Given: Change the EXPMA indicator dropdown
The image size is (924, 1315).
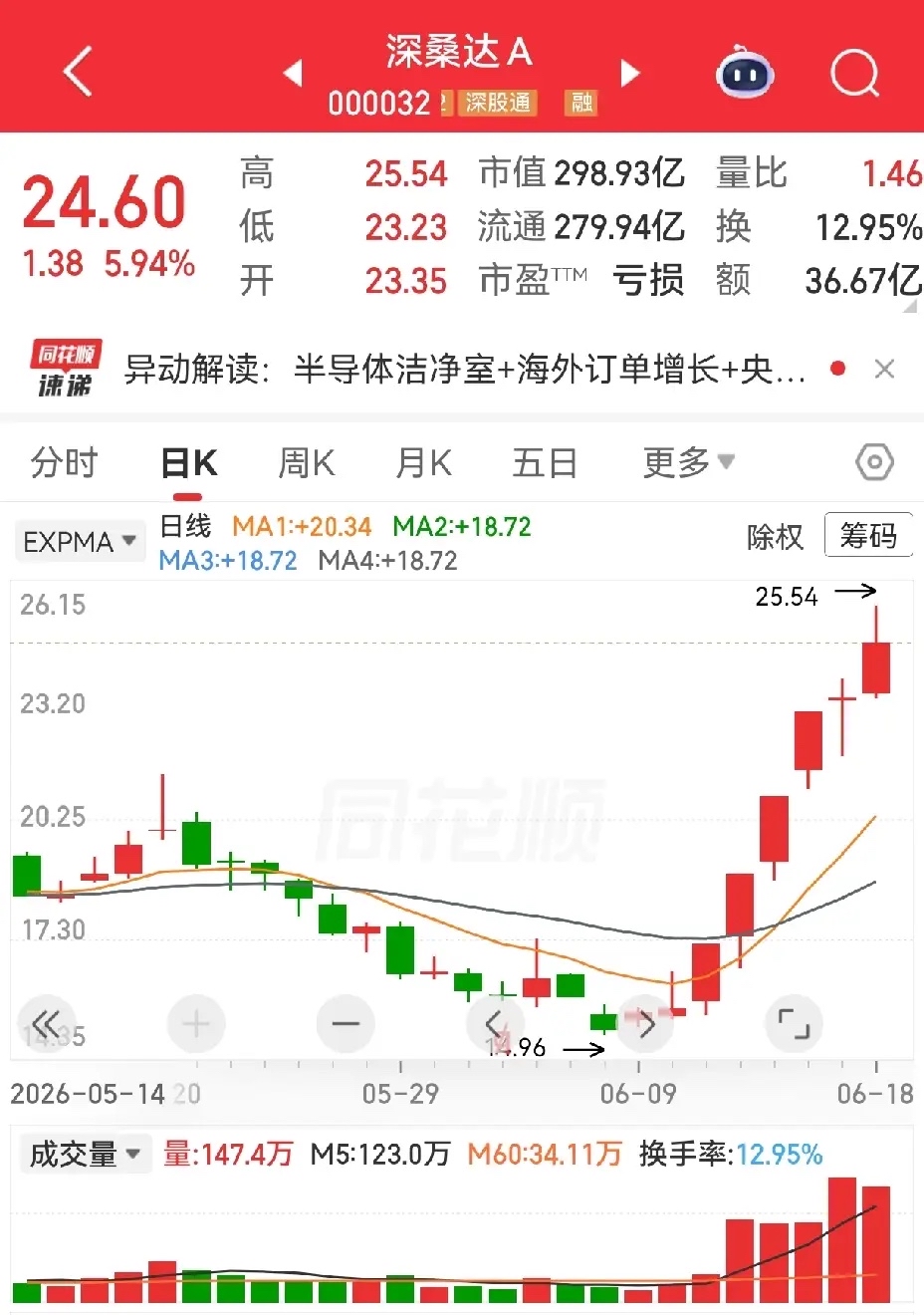Looking at the screenshot, I should [80, 542].
